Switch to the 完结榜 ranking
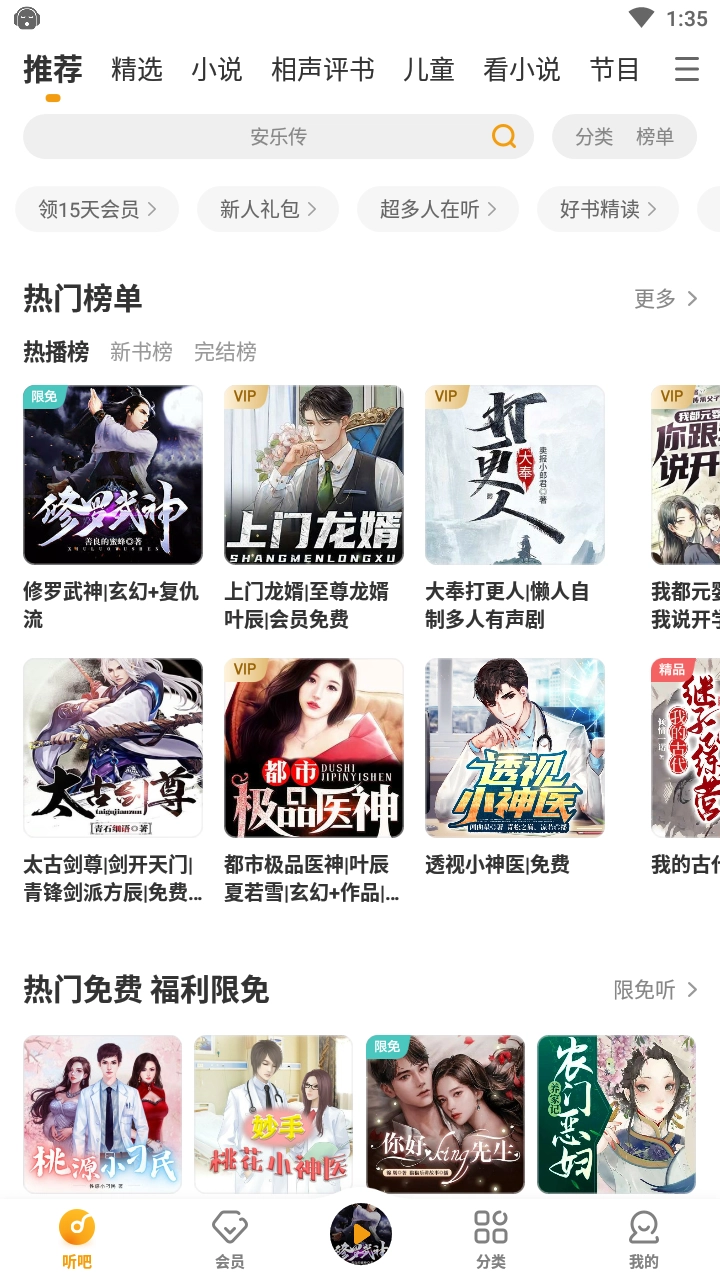The width and height of the screenshot is (720, 1280). [225, 352]
